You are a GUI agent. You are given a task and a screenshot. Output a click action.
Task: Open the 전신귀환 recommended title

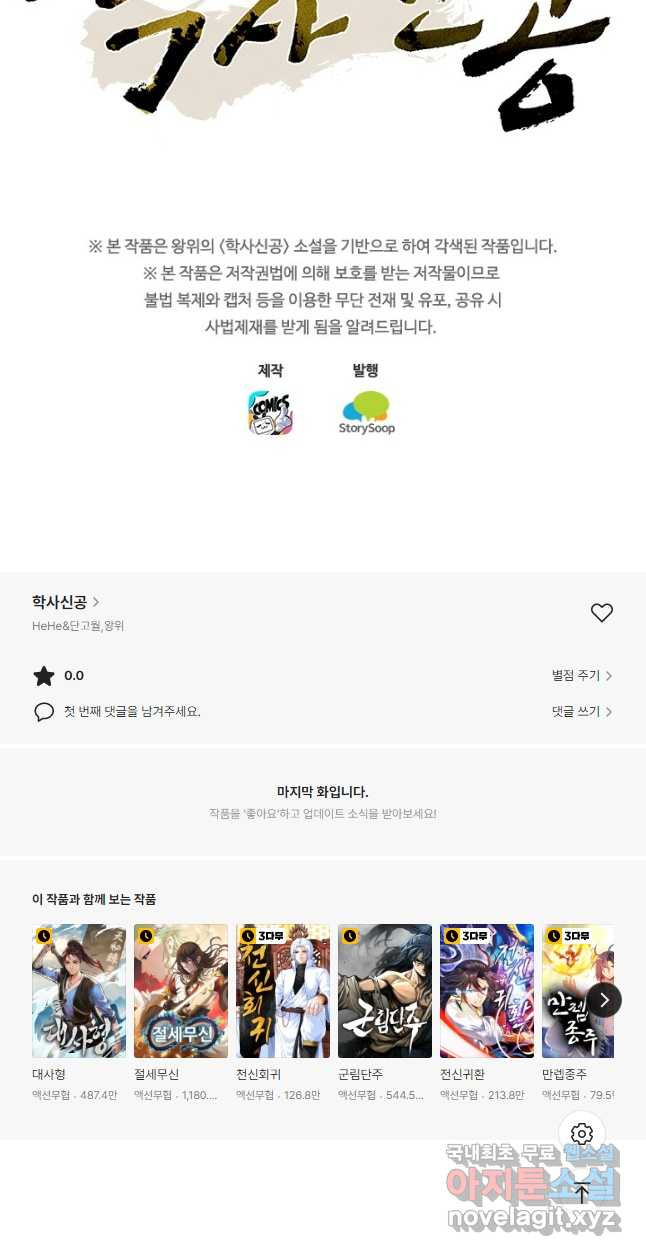487,991
